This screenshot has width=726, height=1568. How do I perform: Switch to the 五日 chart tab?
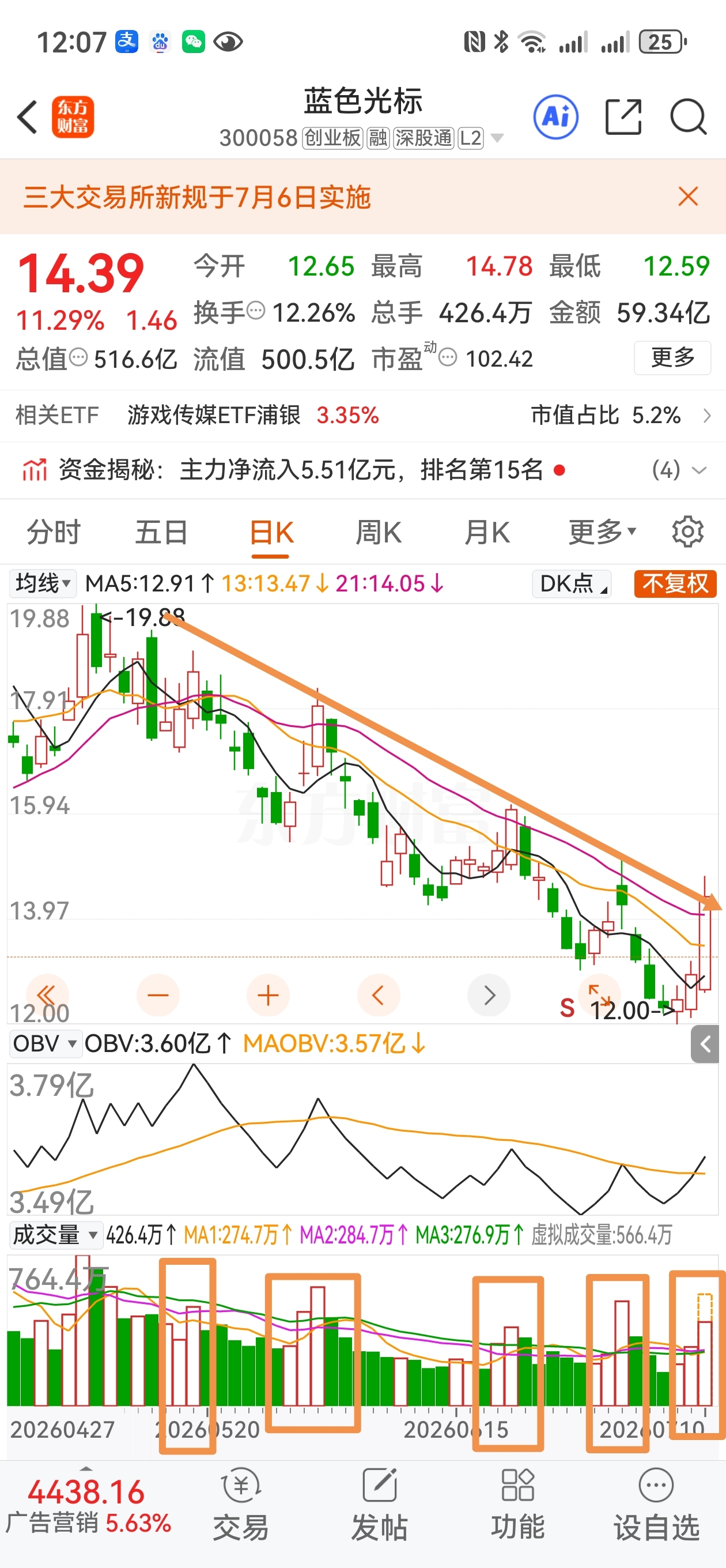click(x=161, y=533)
